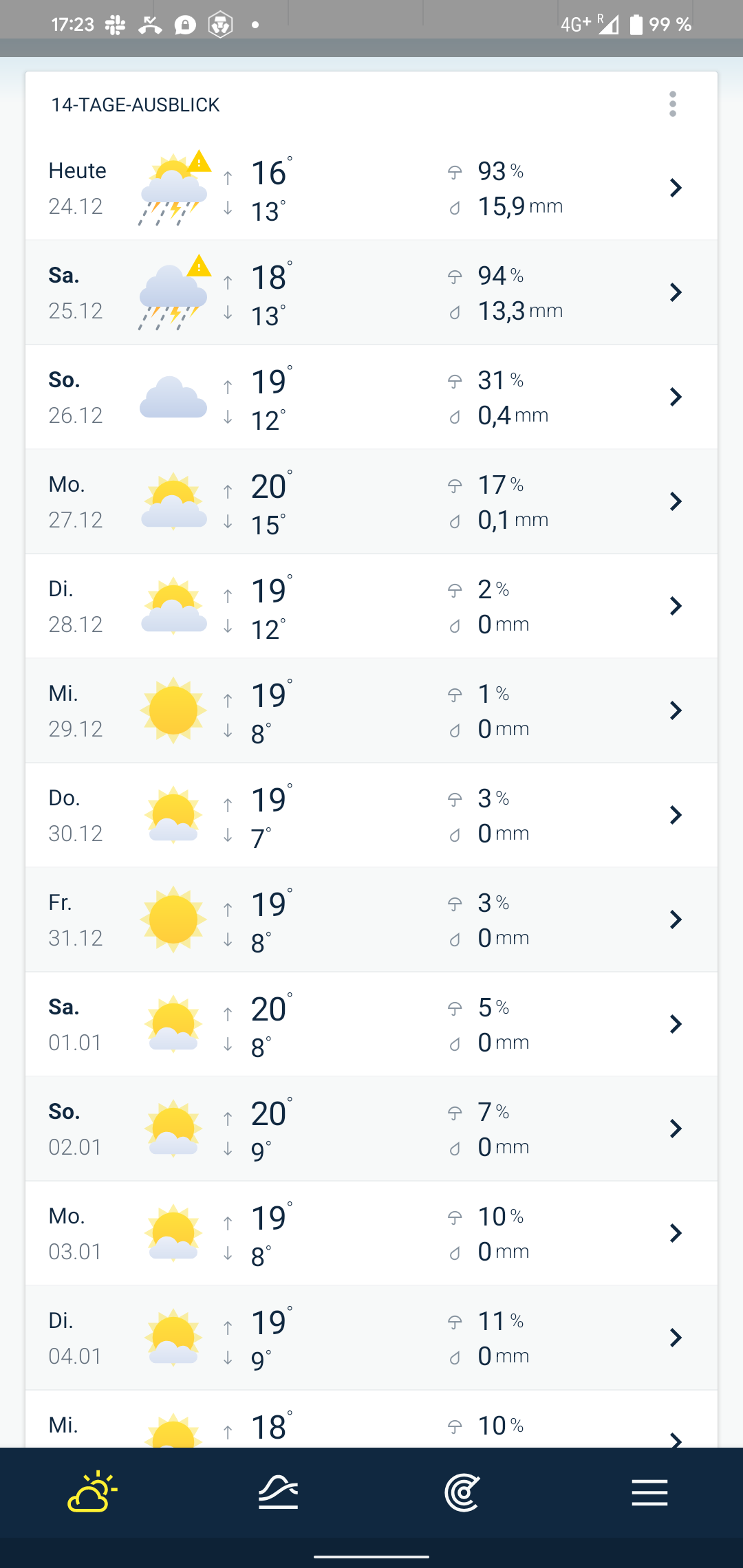Open the overflow menu of 14-Tage-Ausblick
743x1568 pixels.
tap(672, 105)
